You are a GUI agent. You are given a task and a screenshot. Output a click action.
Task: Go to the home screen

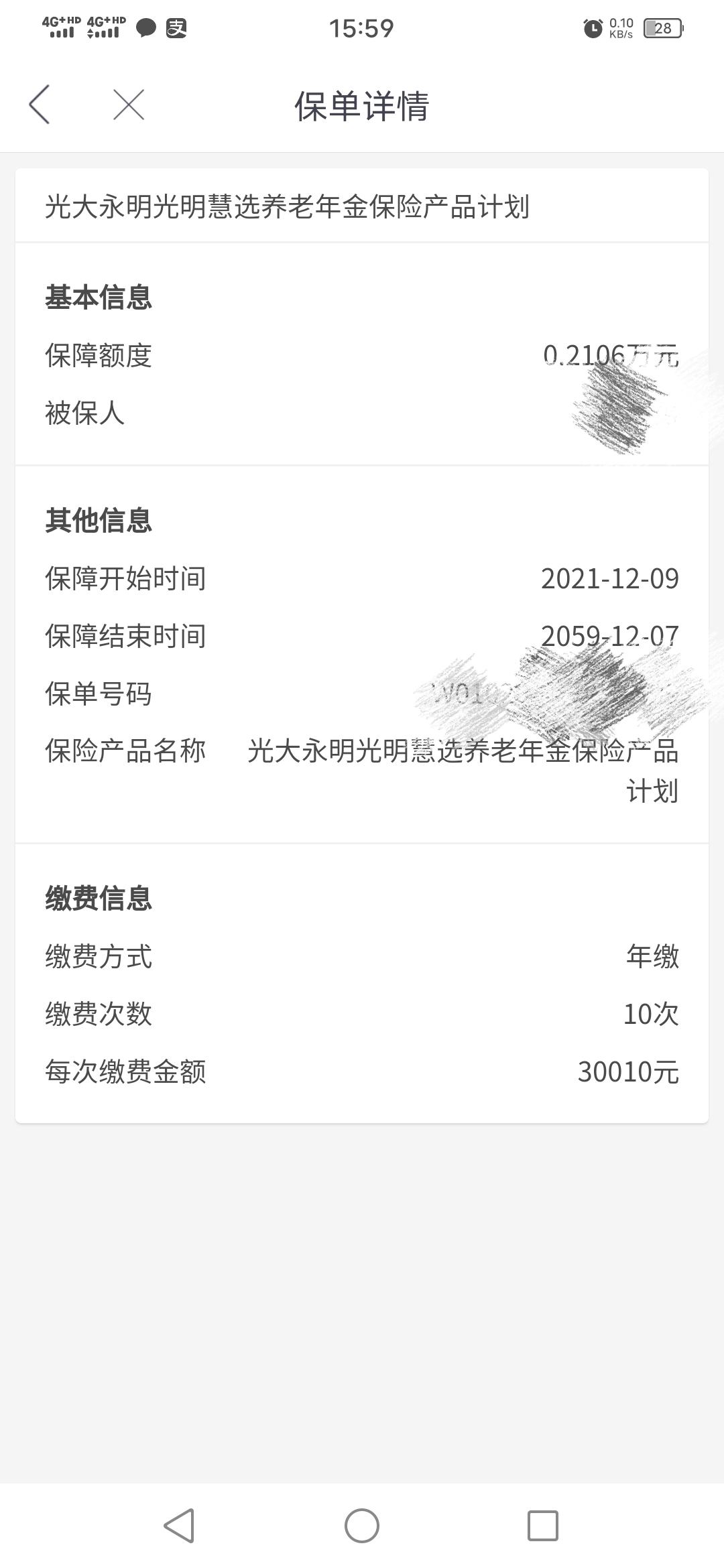click(362, 1526)
